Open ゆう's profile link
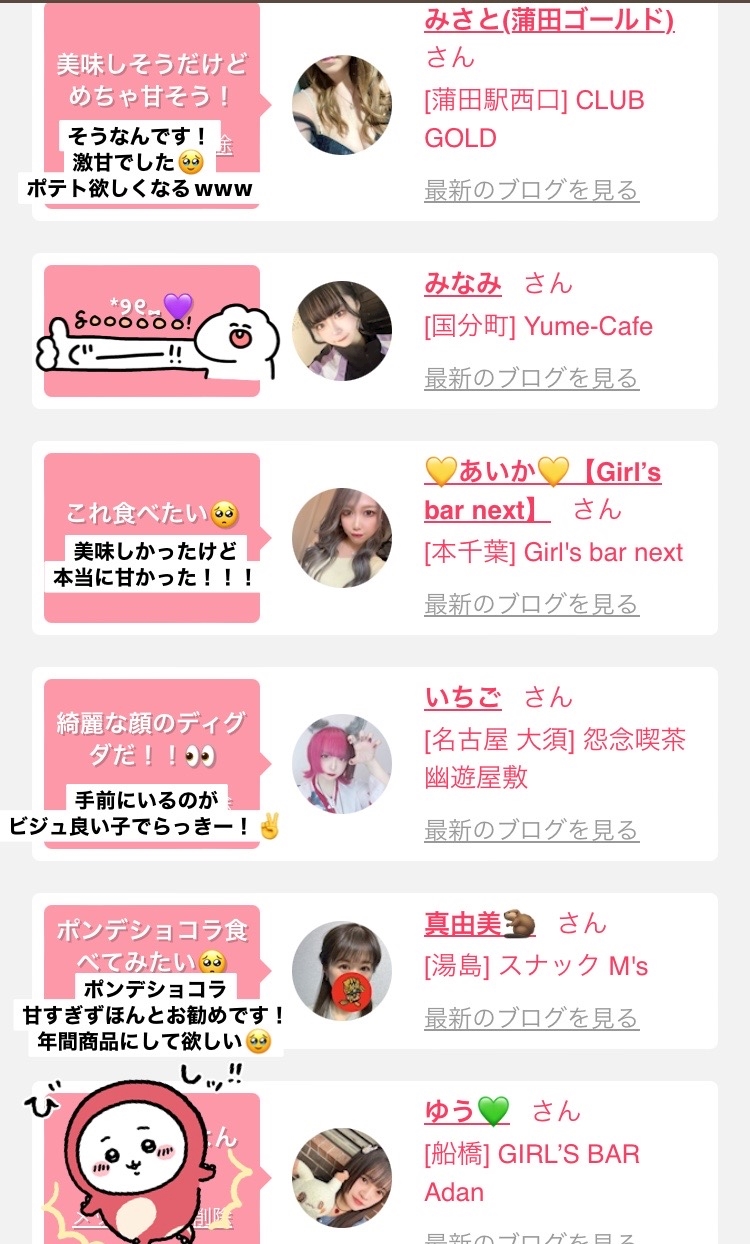 [x=467, y=1111]
